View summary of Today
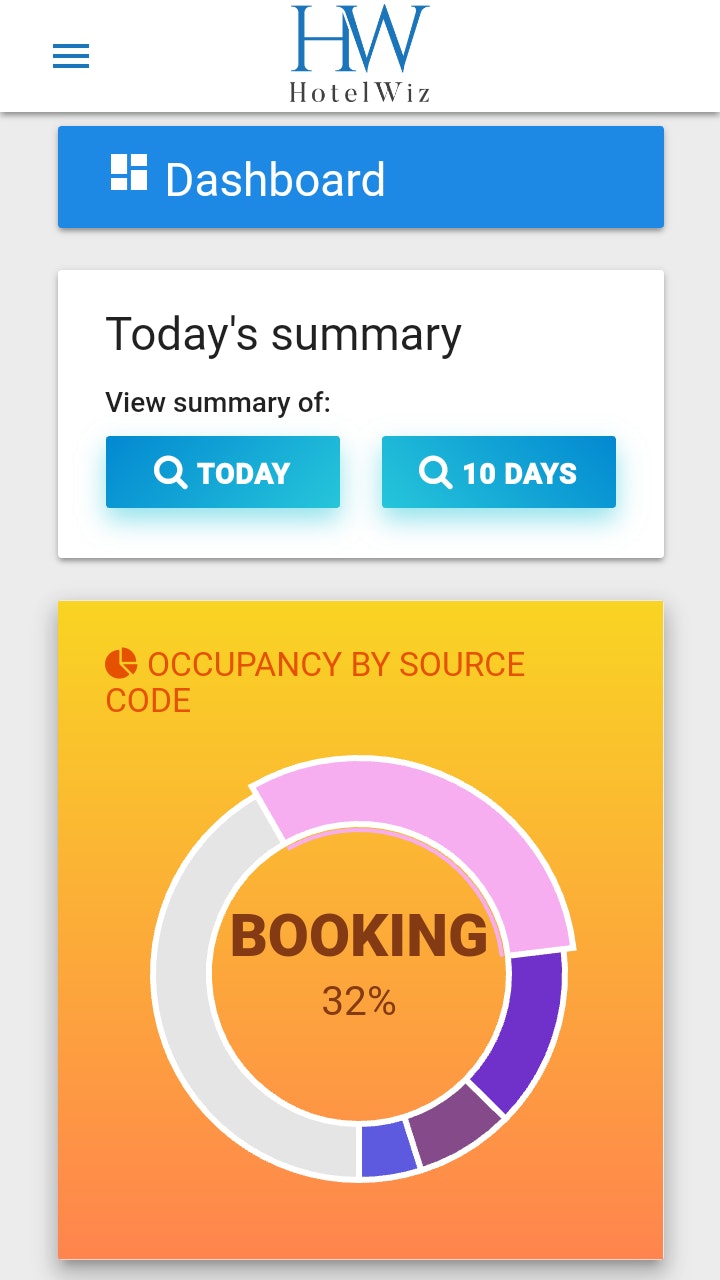The height and width of the screenshot is (1280, 720). pyautogui.click(x=223, y=472)
